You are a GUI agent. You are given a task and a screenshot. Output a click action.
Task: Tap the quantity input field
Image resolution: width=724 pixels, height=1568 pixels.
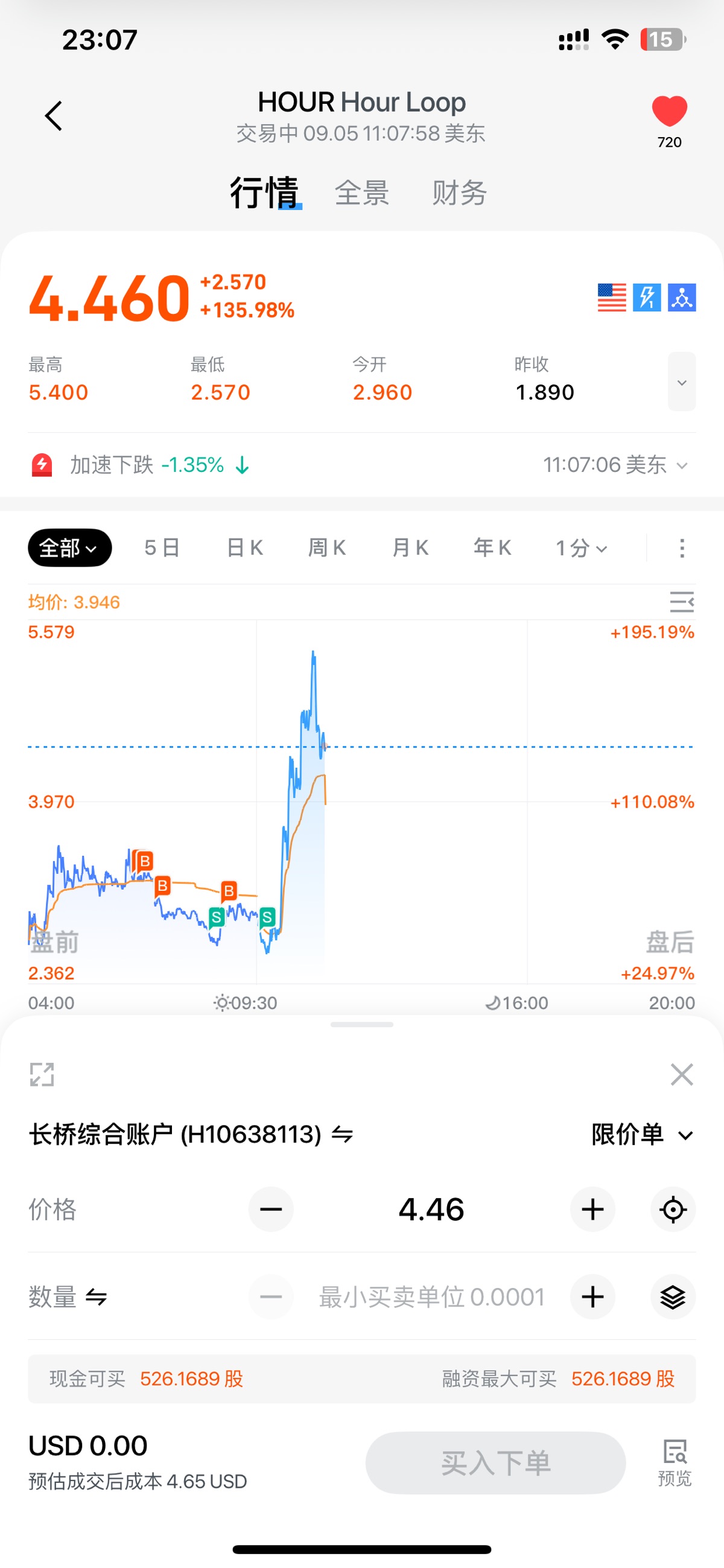tap(431, 1296)
